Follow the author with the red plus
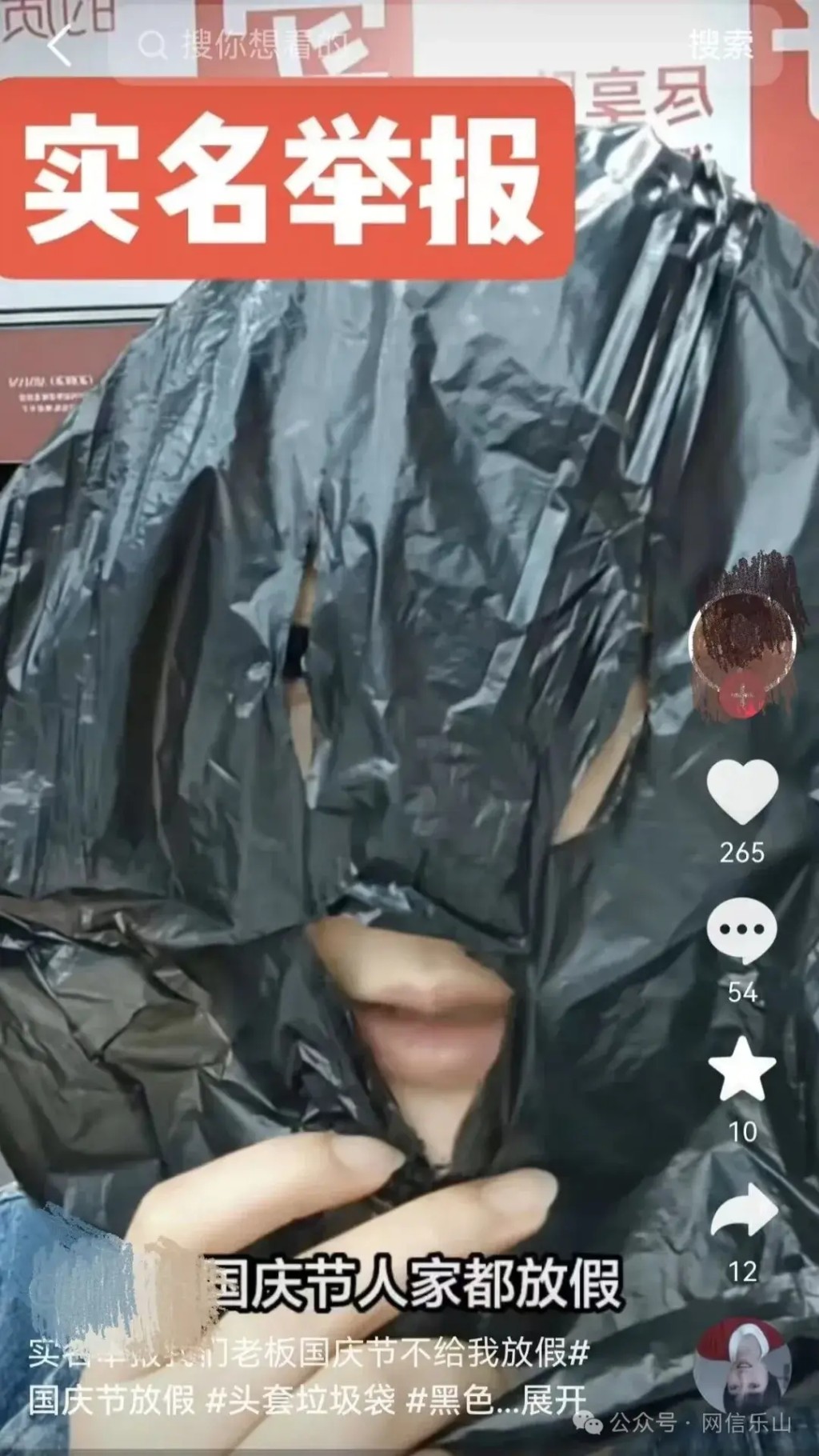This screenshot has height=1456, width=819. 742,694
